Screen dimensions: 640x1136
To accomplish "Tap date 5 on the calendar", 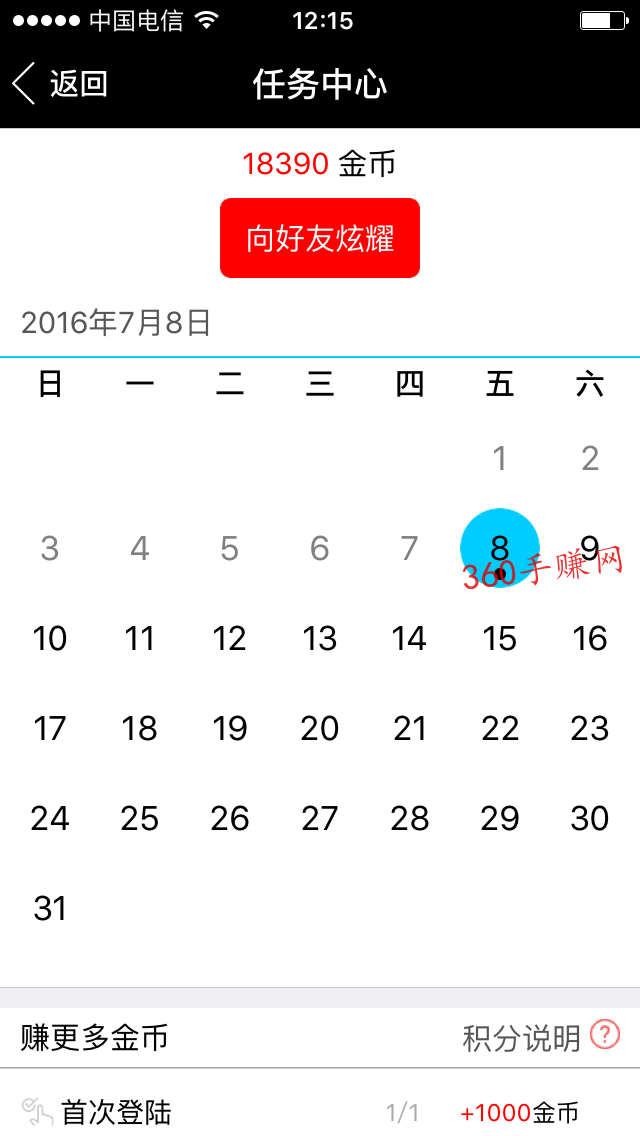I will pyautogui.click(x=230, y=548).
